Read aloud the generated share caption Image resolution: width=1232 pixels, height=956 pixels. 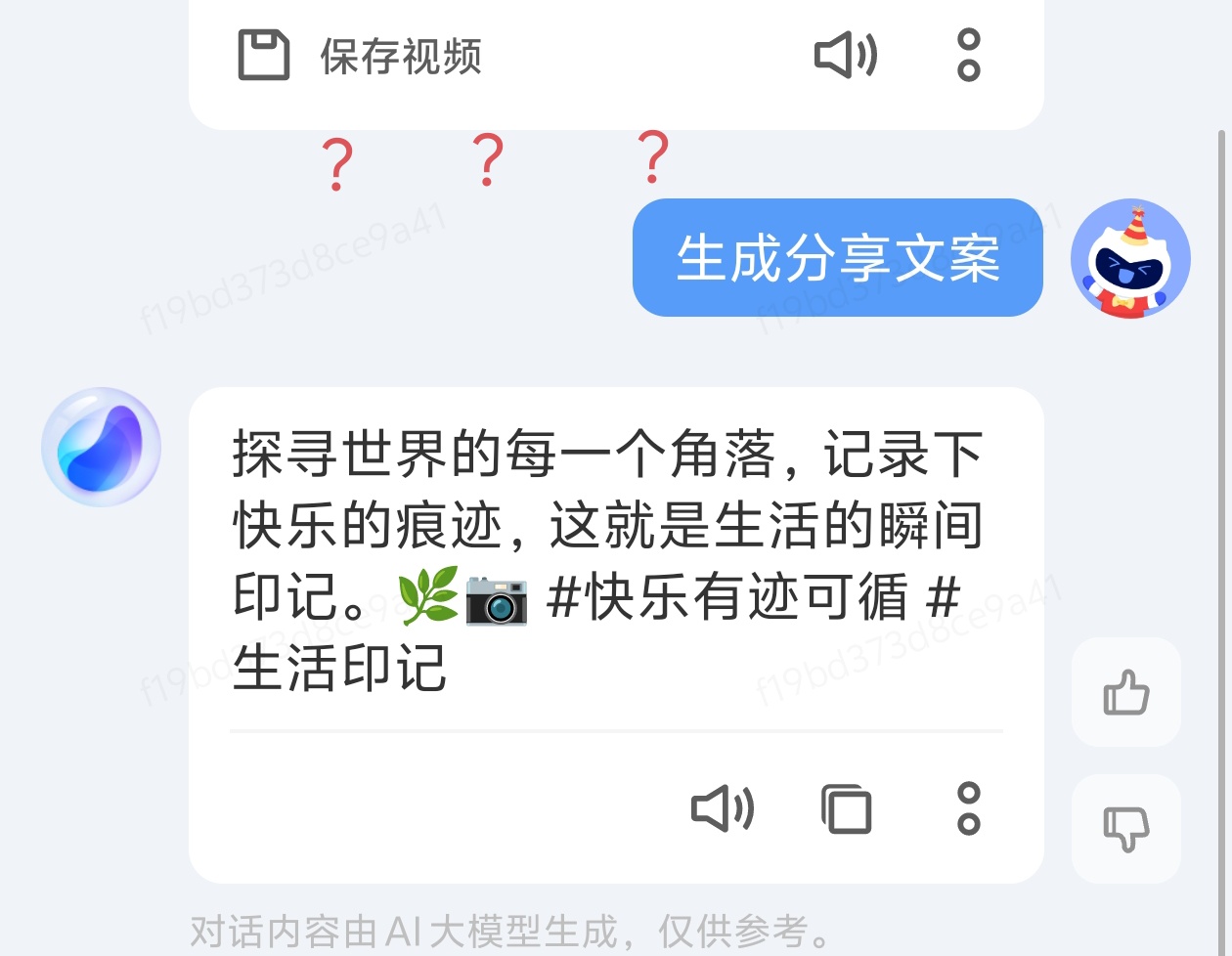[x=723, y=808]
